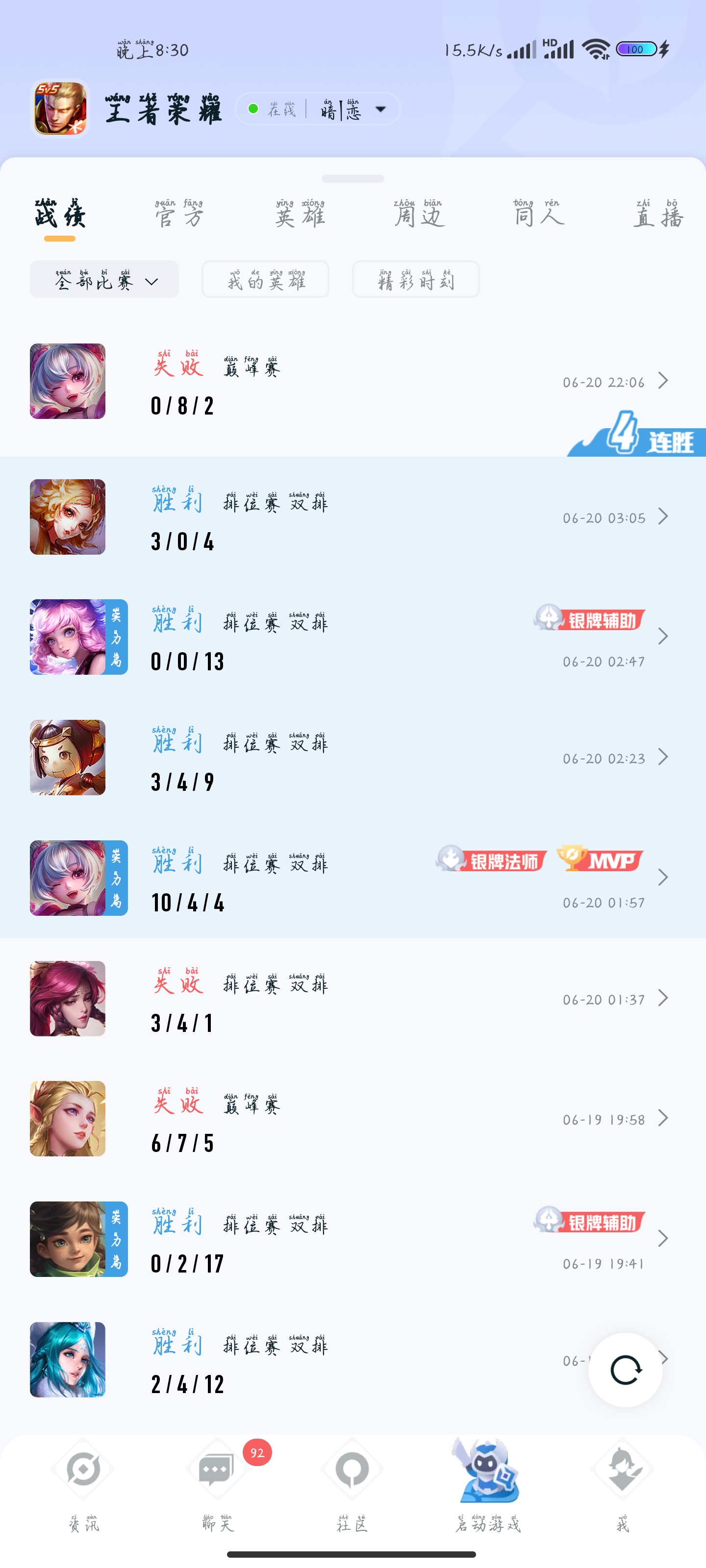Image resolution: width=706 pixels, height=1568 pixels.
Task: Select the 我的英雄 chip
Action: coord(266,280)
